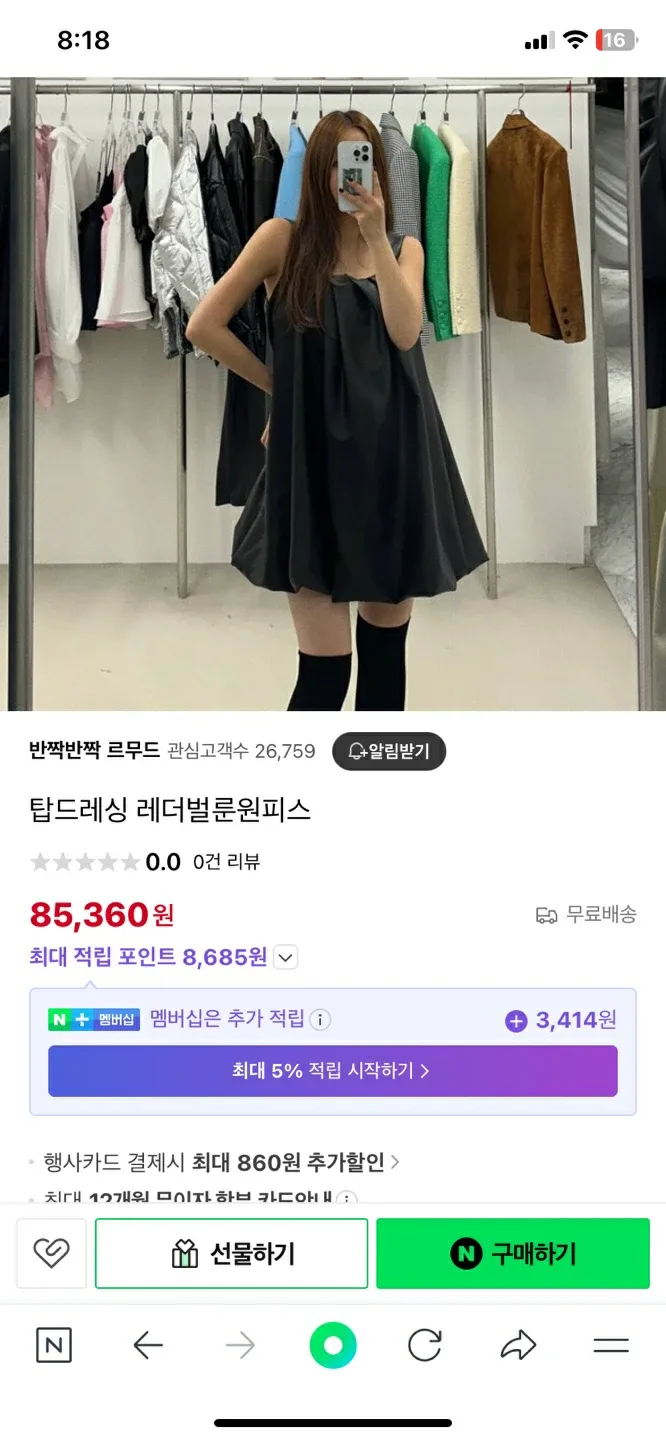
Task: Reload the current page
Action: coord(425,1346)
